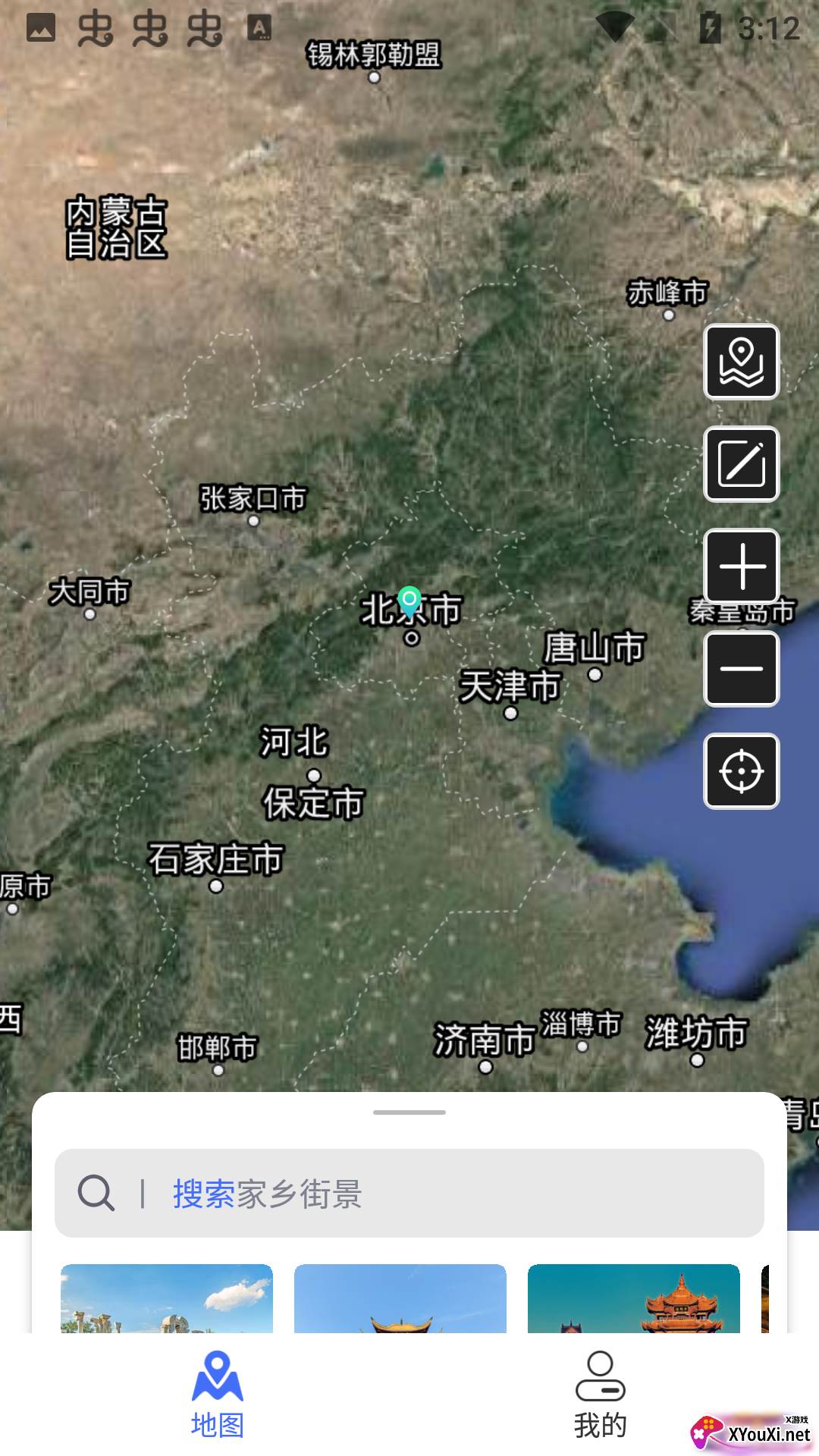The width and height of the screenshot is (819, 1456).
Task: Tap the teal location pin on 北京市
Action: pyautogui.click(x=409, y=601)
